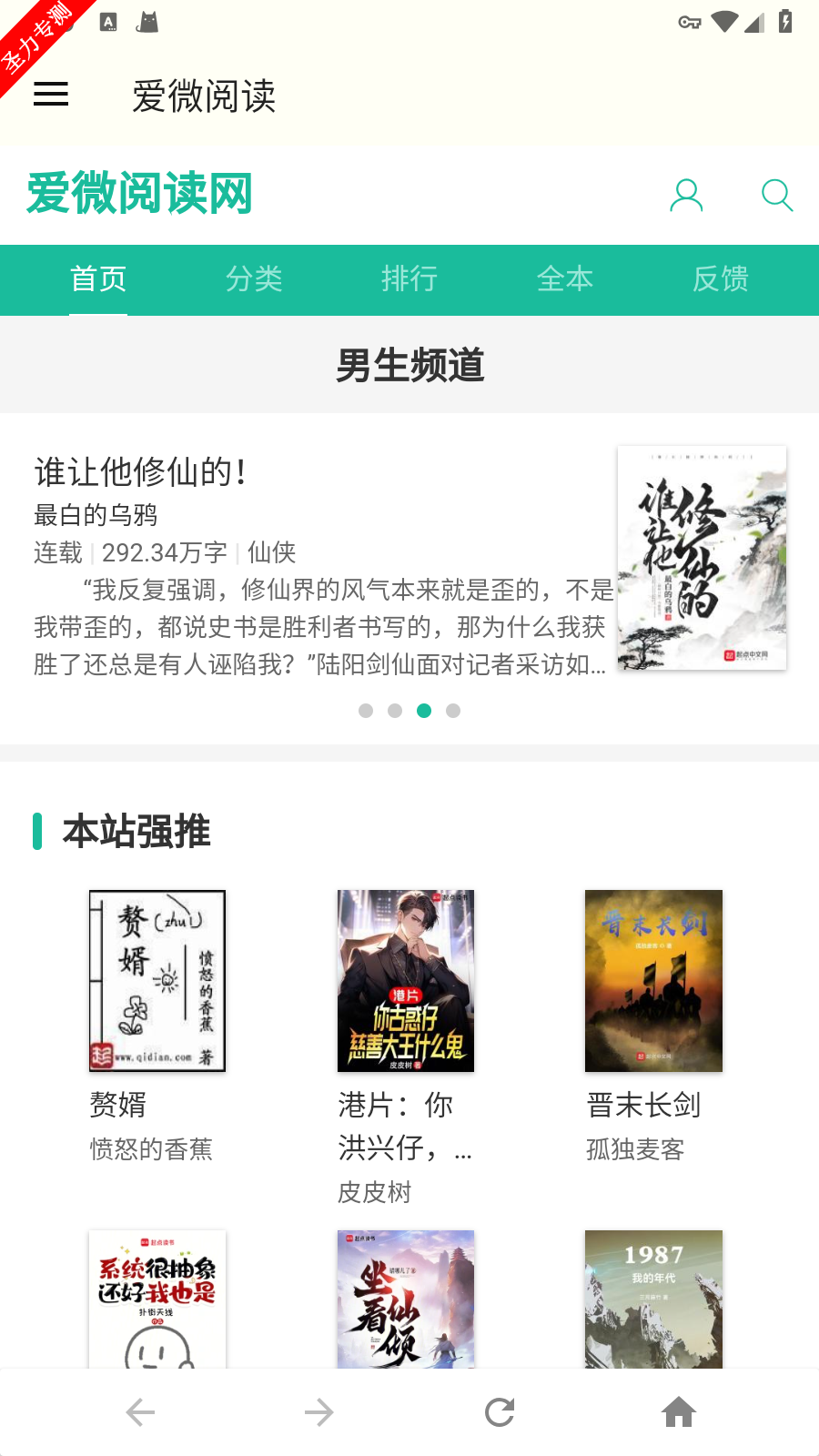
Task: Go forward with the bottom right arrow
Action: 319,1412
